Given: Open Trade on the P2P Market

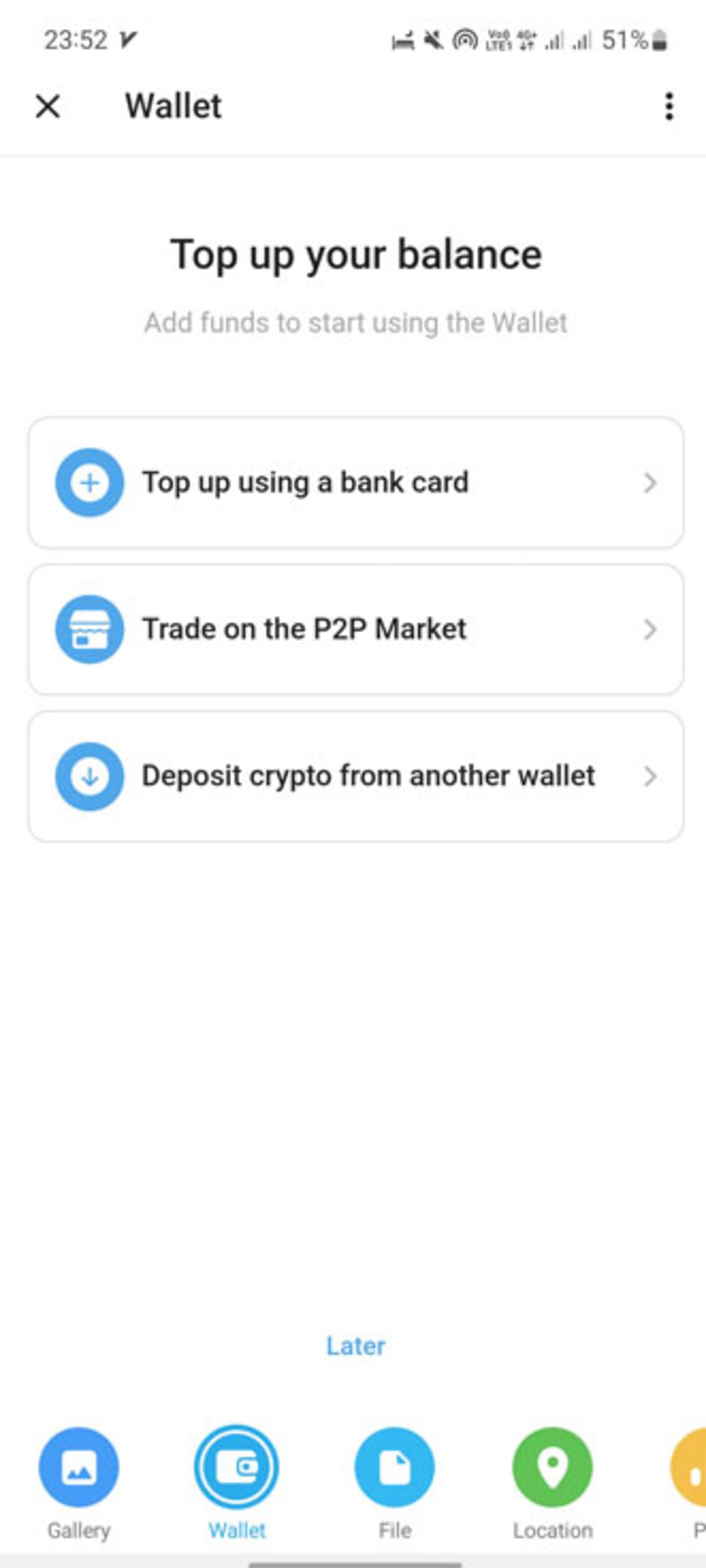Looking at the screenshot, I should tap(356, 629).
